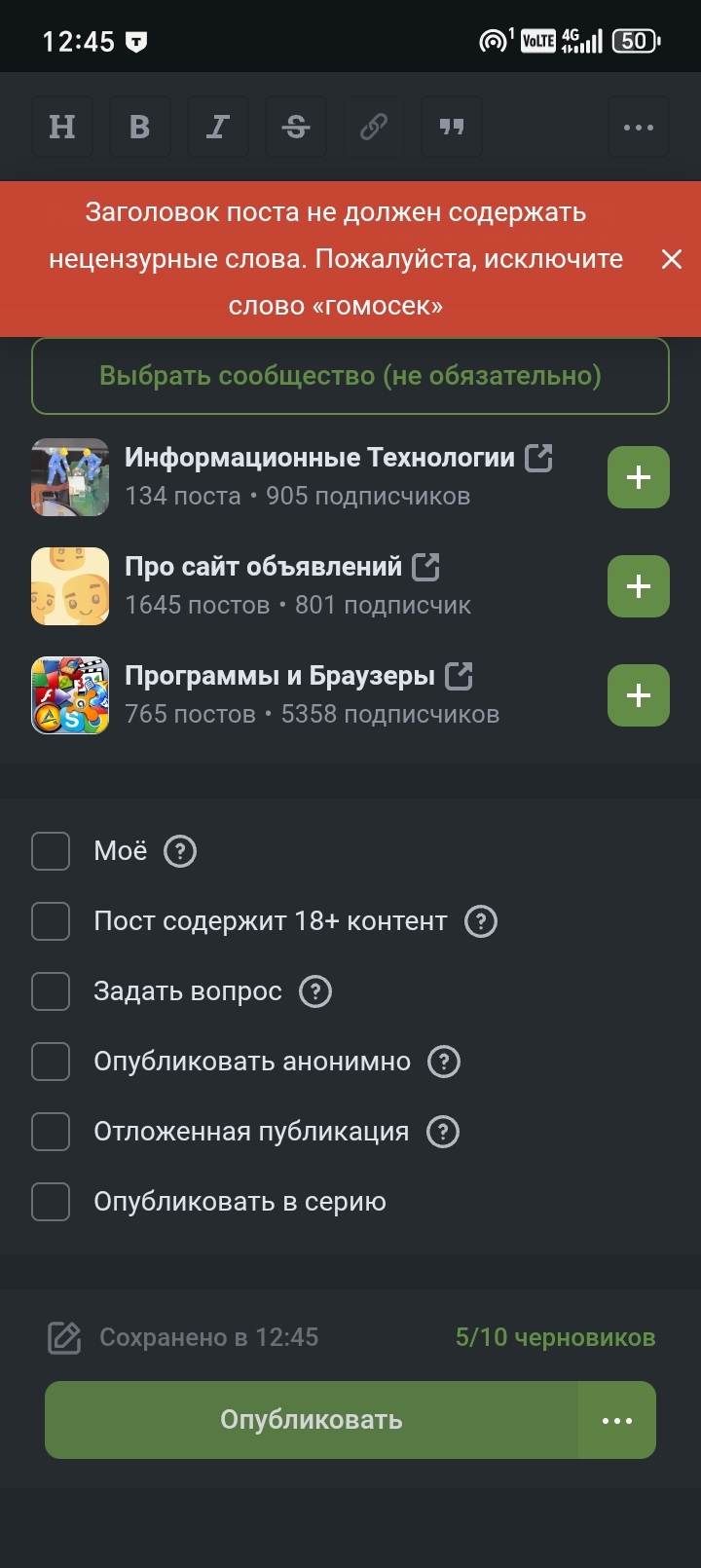701x1568 pixels.
Task: Add community Информационные Технологии
Action: click(x=638, y=477)
